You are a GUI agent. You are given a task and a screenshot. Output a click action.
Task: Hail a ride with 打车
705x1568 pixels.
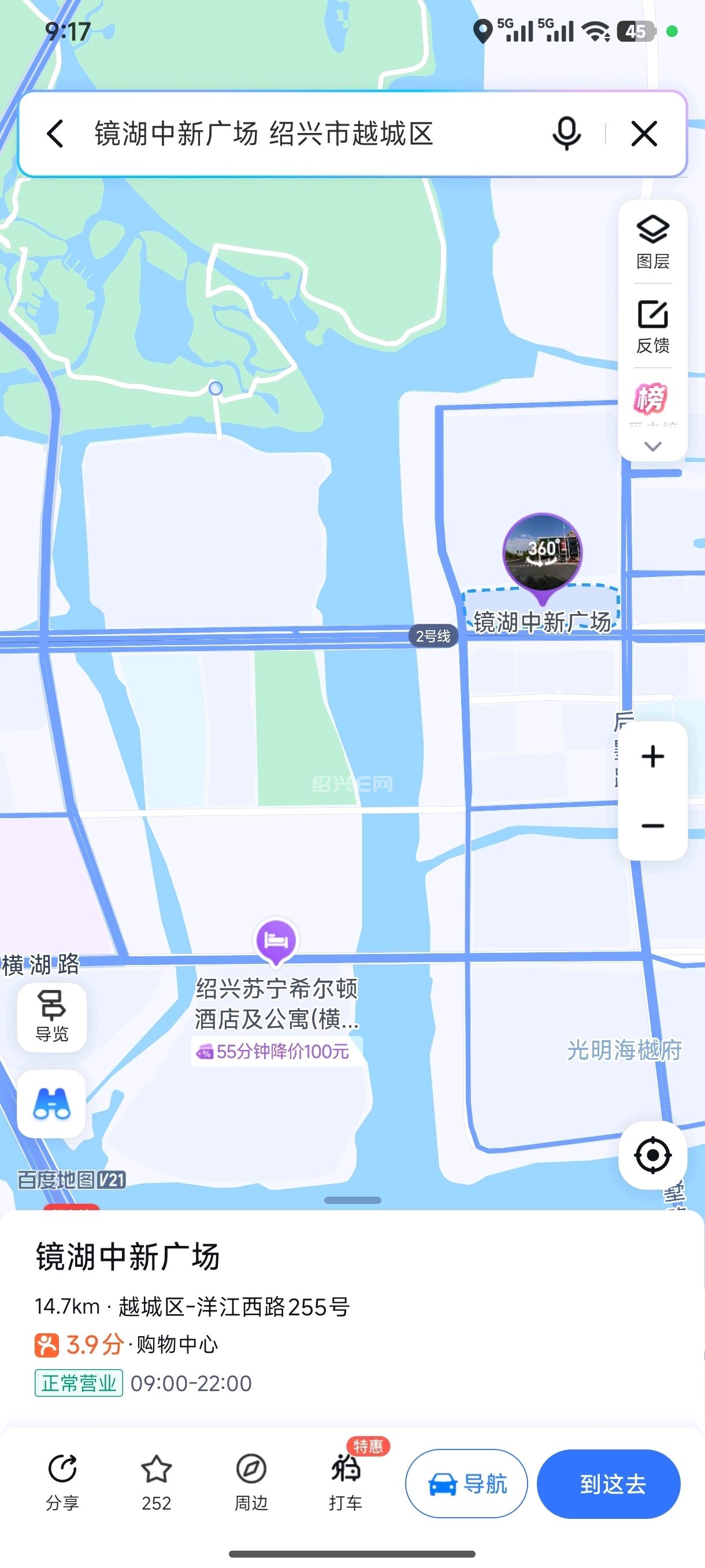[346, 1481]
